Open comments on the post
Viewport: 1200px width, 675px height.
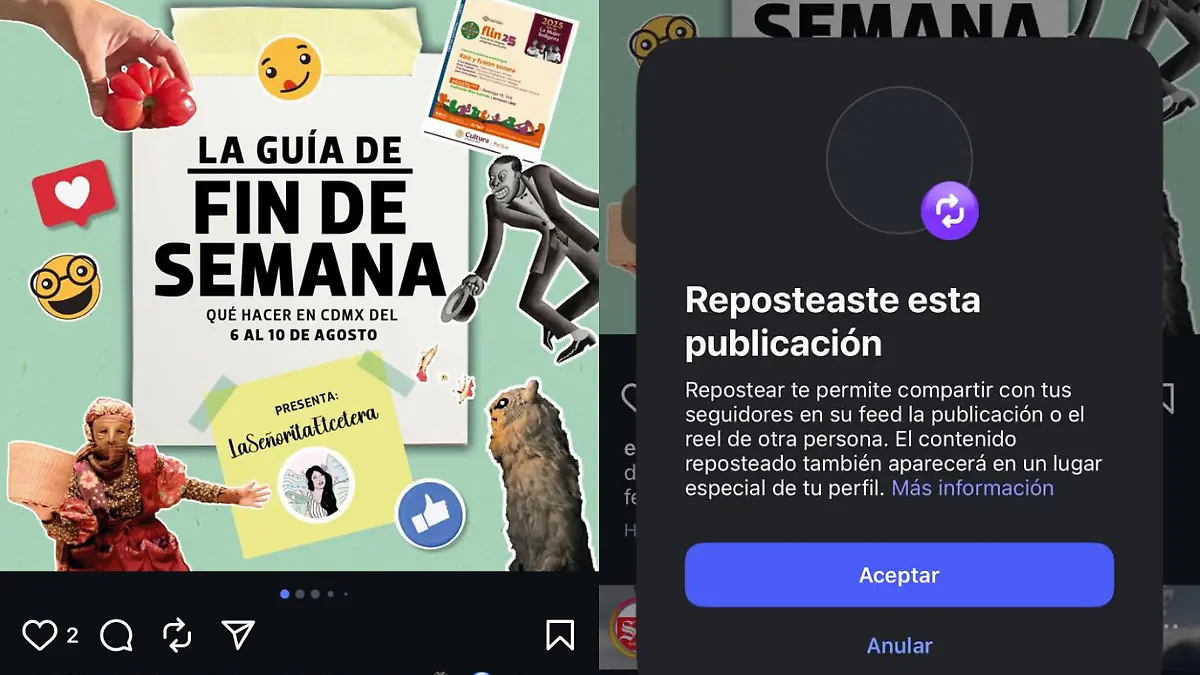pyautogui.click(x=116, y=635)
